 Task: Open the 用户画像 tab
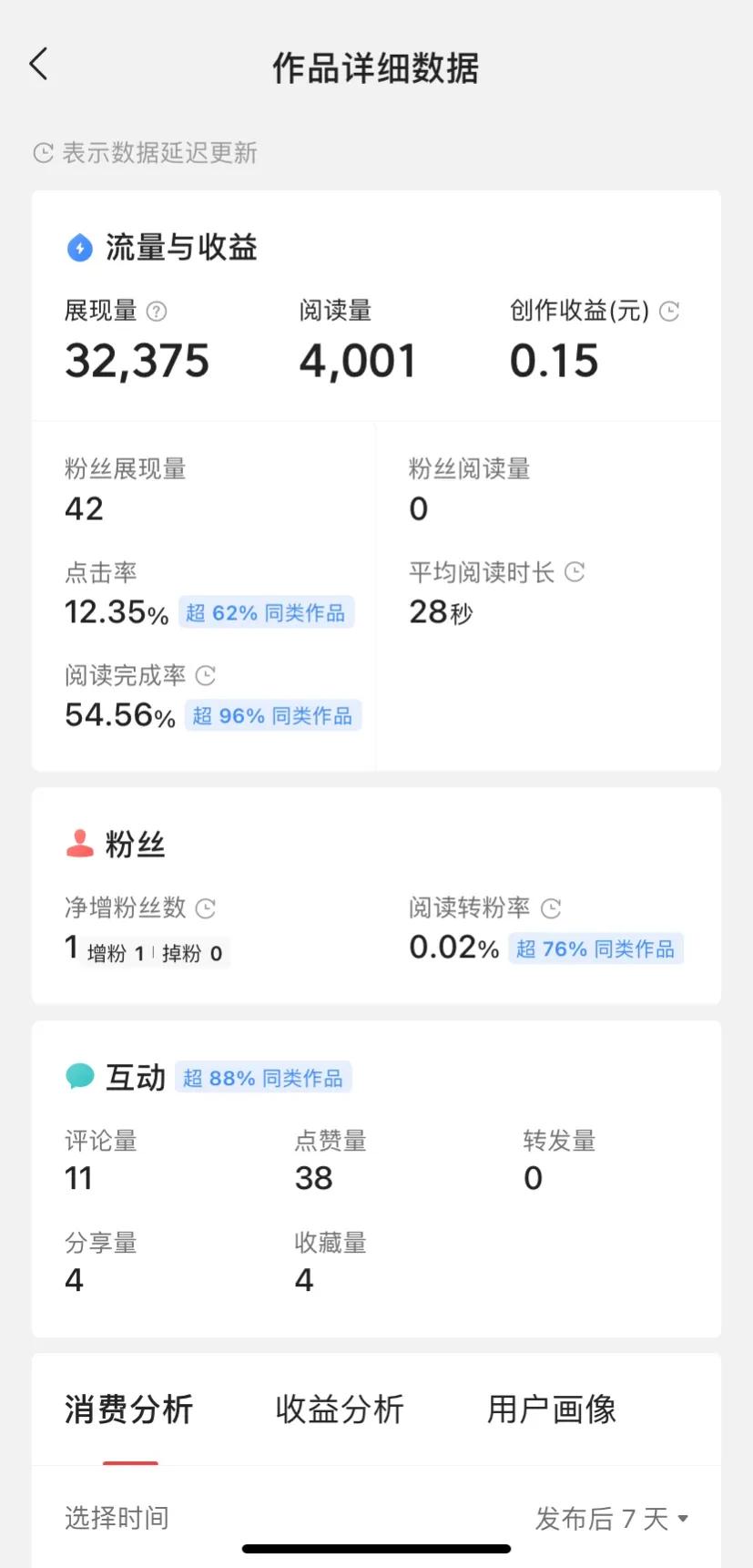point(551,1409)
